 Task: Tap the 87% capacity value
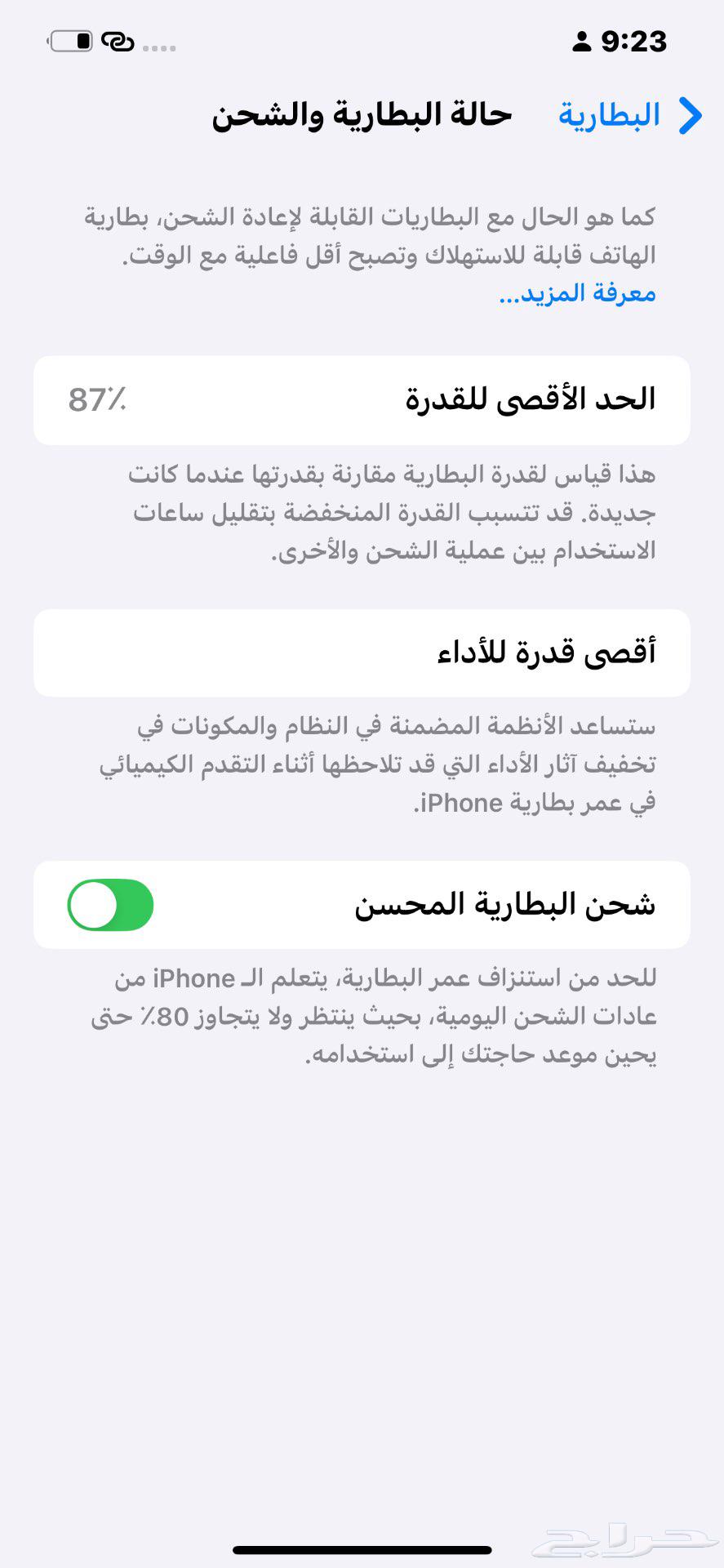pos(95,400)
